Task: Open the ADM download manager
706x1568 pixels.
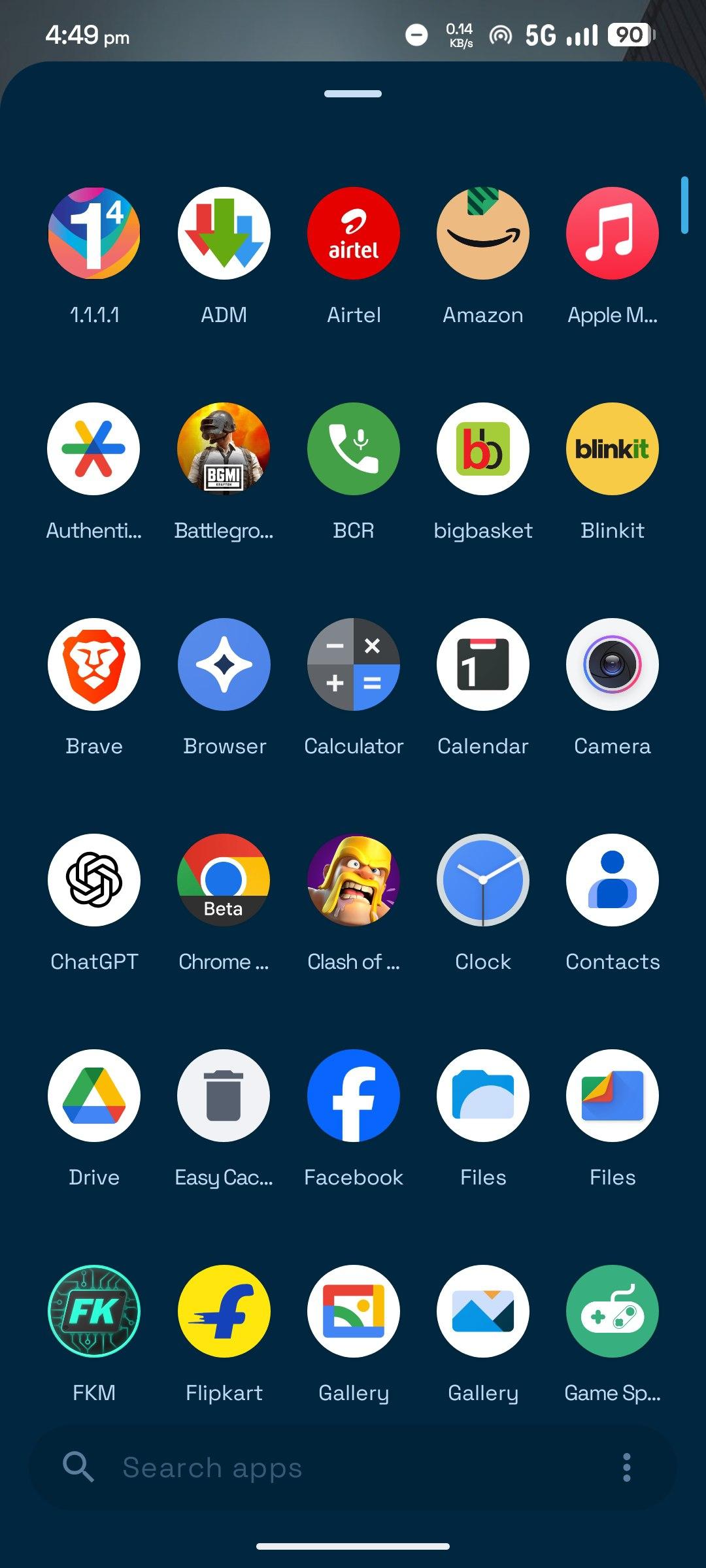Action: point(224,233)
